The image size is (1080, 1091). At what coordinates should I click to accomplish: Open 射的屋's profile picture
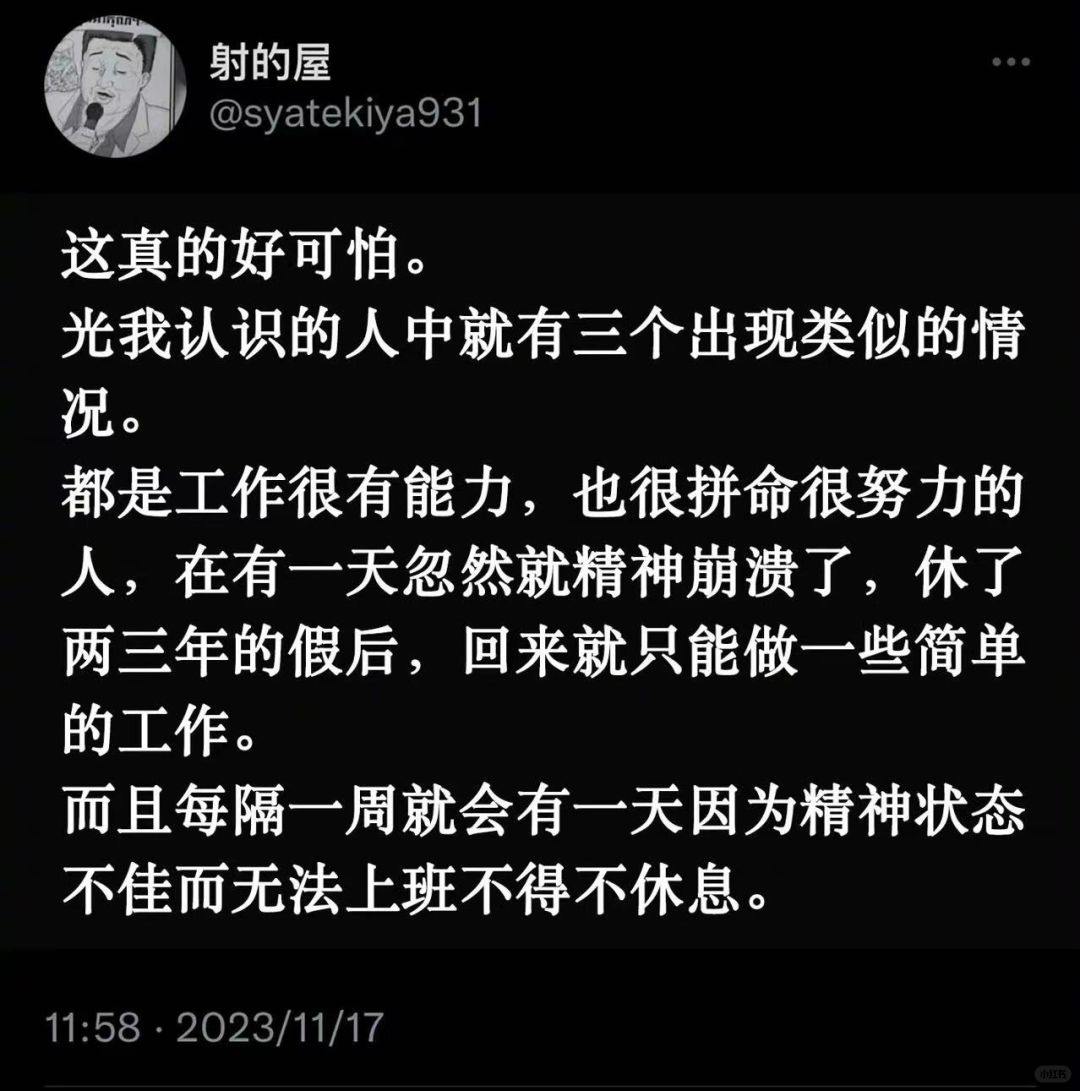tap(115, 87)
